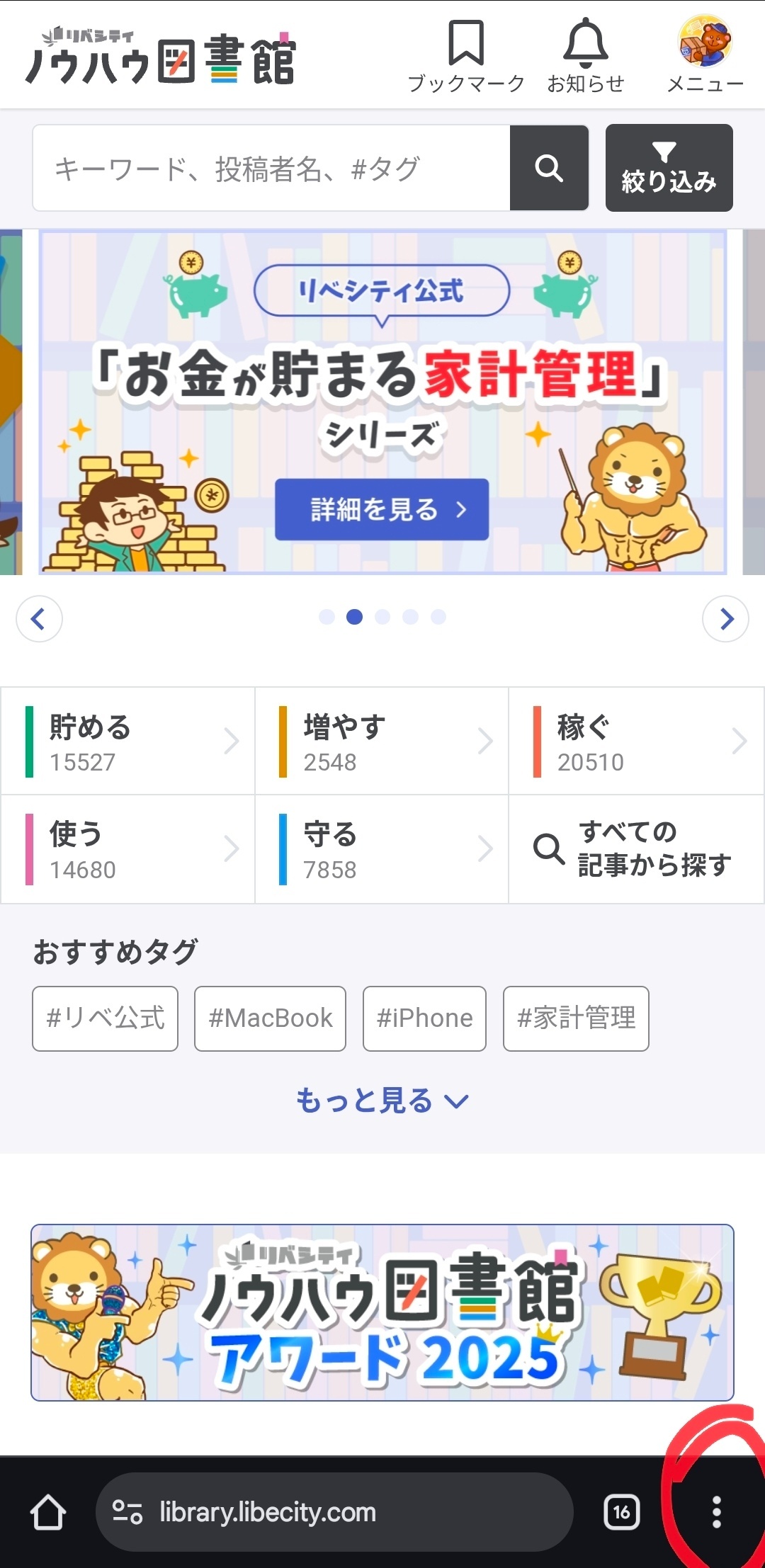
Task: Open the 貯める category
Action: [127, 739]
